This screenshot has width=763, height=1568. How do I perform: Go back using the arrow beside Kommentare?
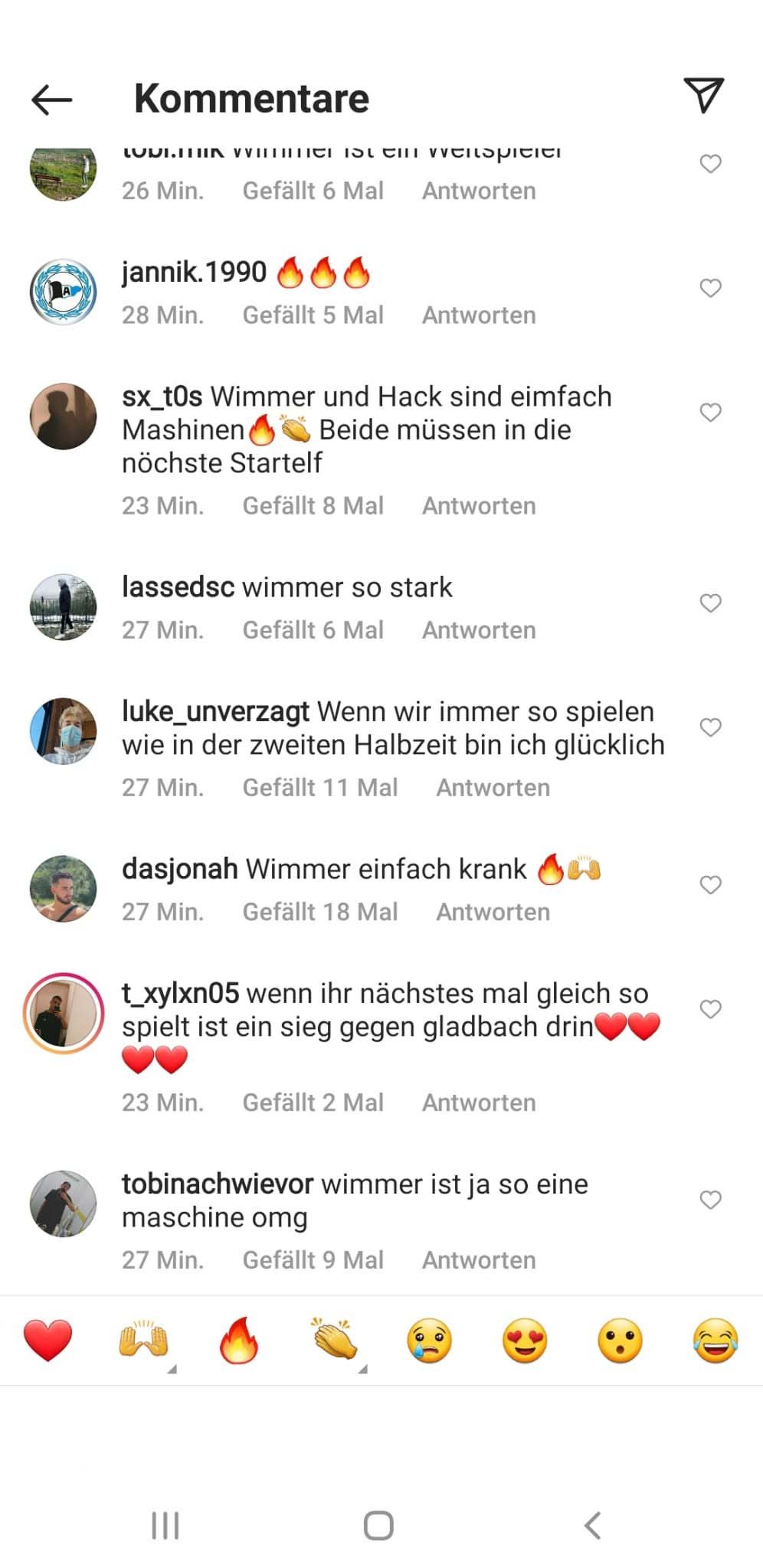(51, 100)
